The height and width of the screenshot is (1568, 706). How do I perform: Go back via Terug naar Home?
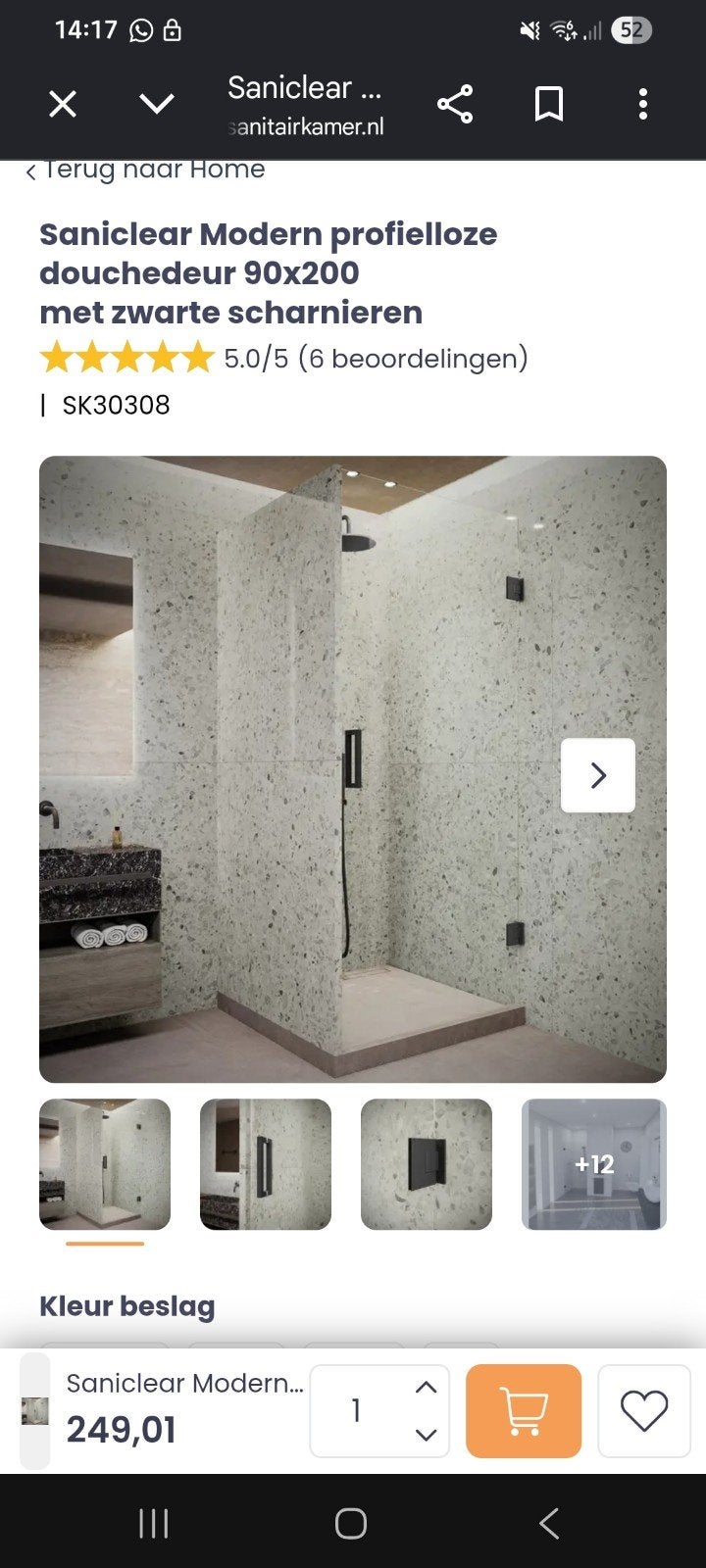[x=145, y=170]
